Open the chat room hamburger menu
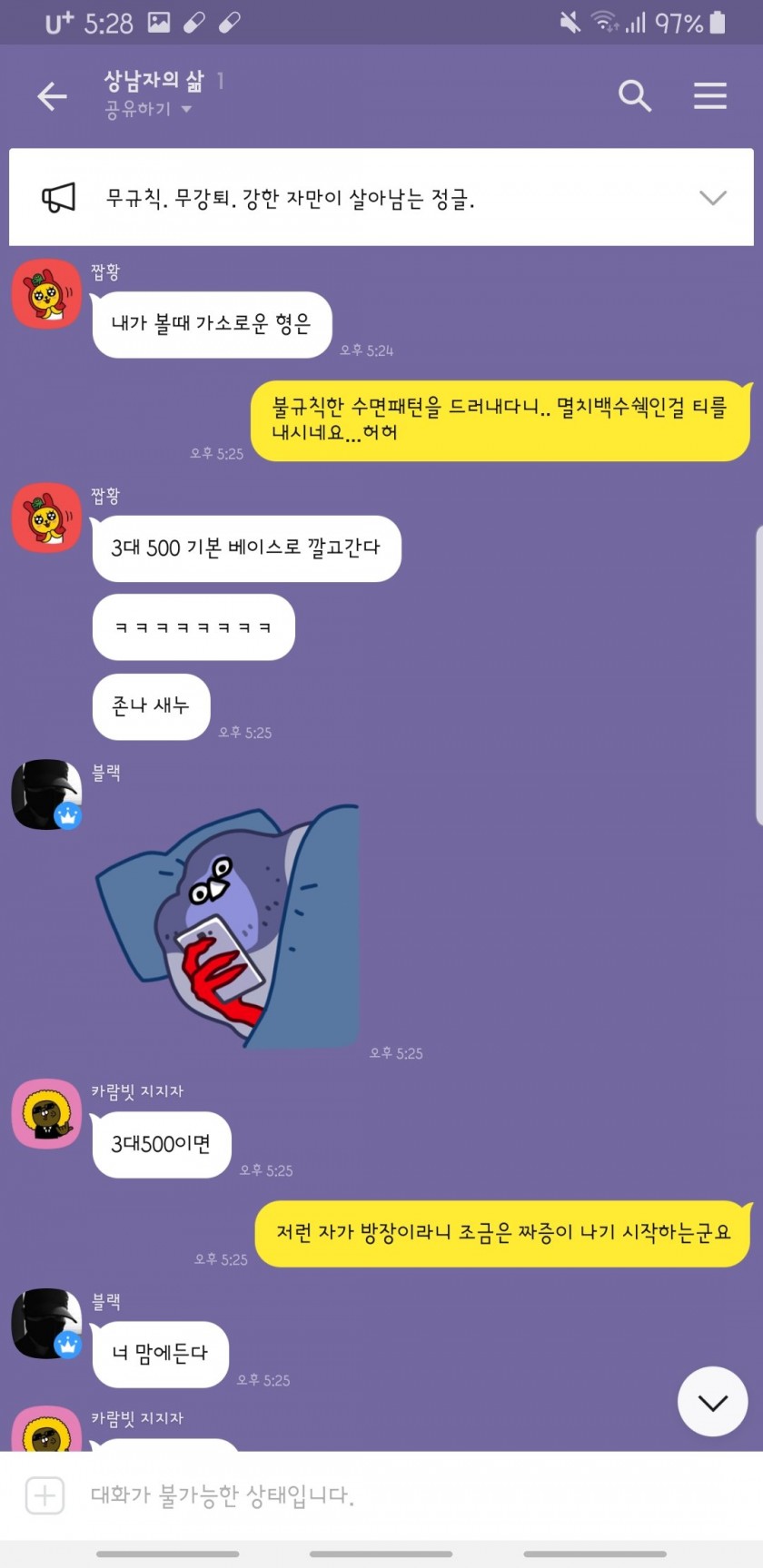 tap(709, 95)
